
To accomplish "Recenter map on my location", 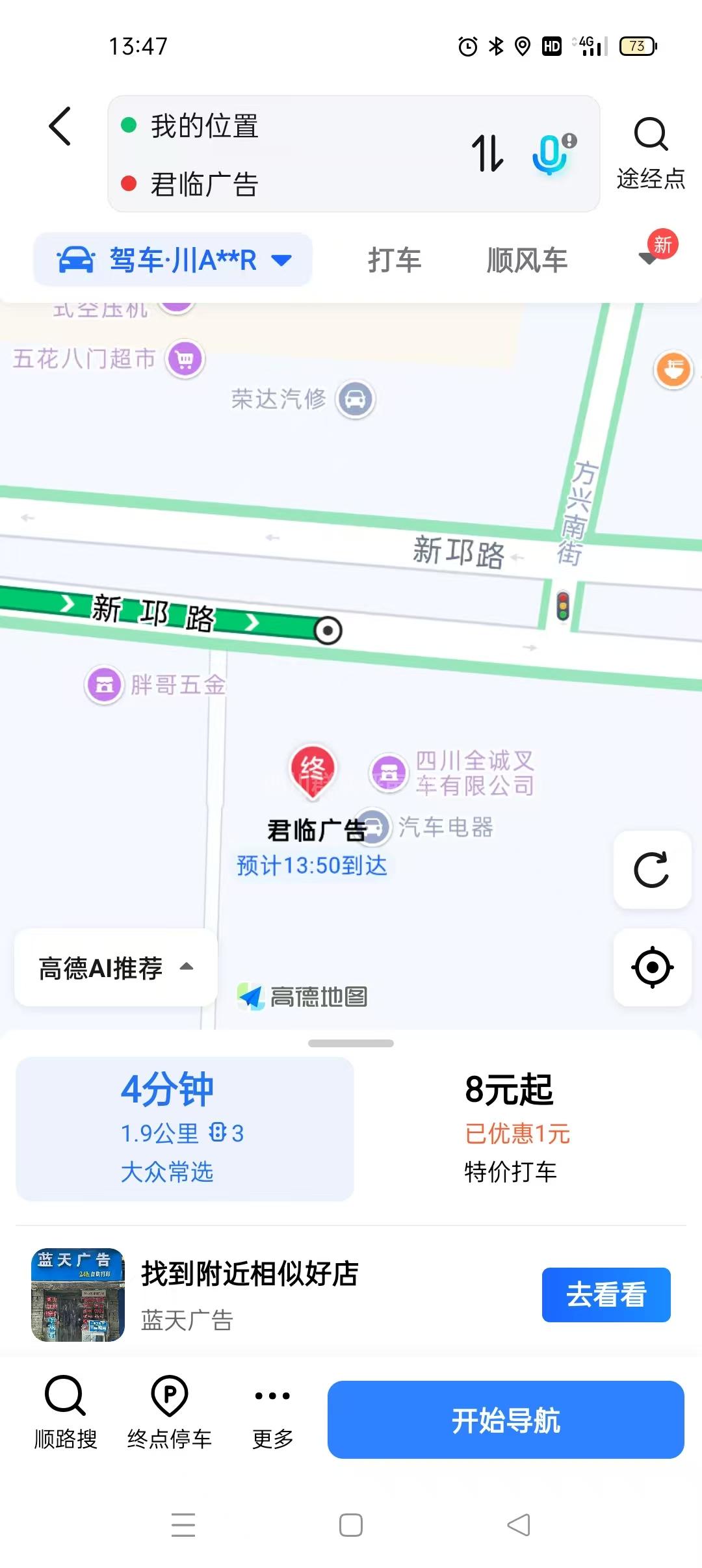I will coord(652,967).
